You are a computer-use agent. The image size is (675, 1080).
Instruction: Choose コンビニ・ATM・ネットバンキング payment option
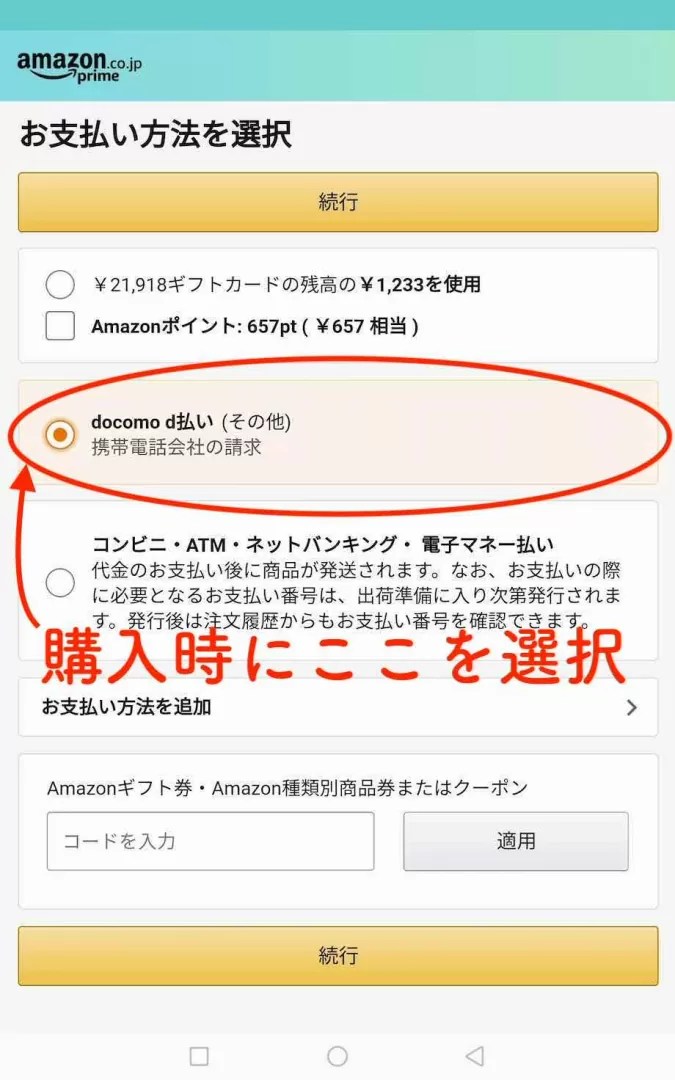[60, 582]
